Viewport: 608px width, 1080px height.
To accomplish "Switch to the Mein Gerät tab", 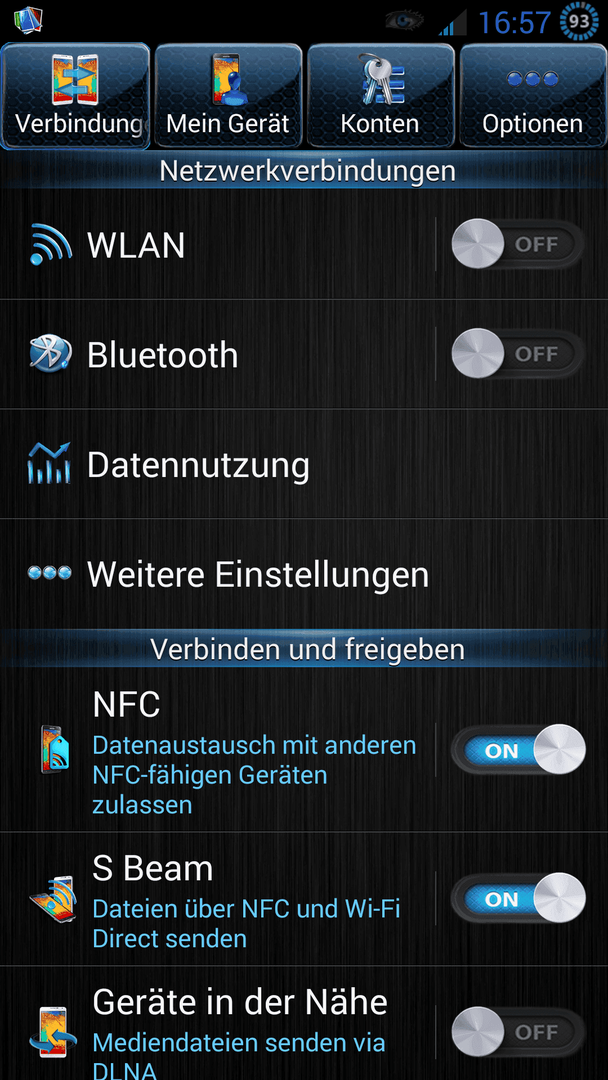I will click(x=228, y=96).
